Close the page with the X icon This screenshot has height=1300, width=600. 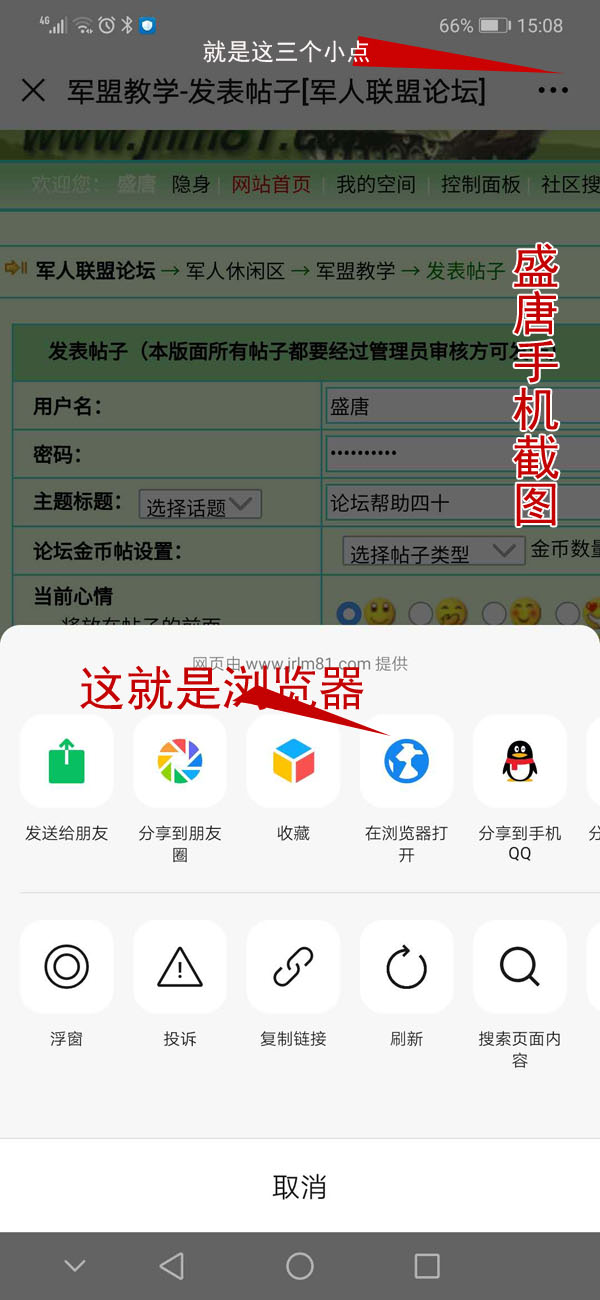point(33,91)
